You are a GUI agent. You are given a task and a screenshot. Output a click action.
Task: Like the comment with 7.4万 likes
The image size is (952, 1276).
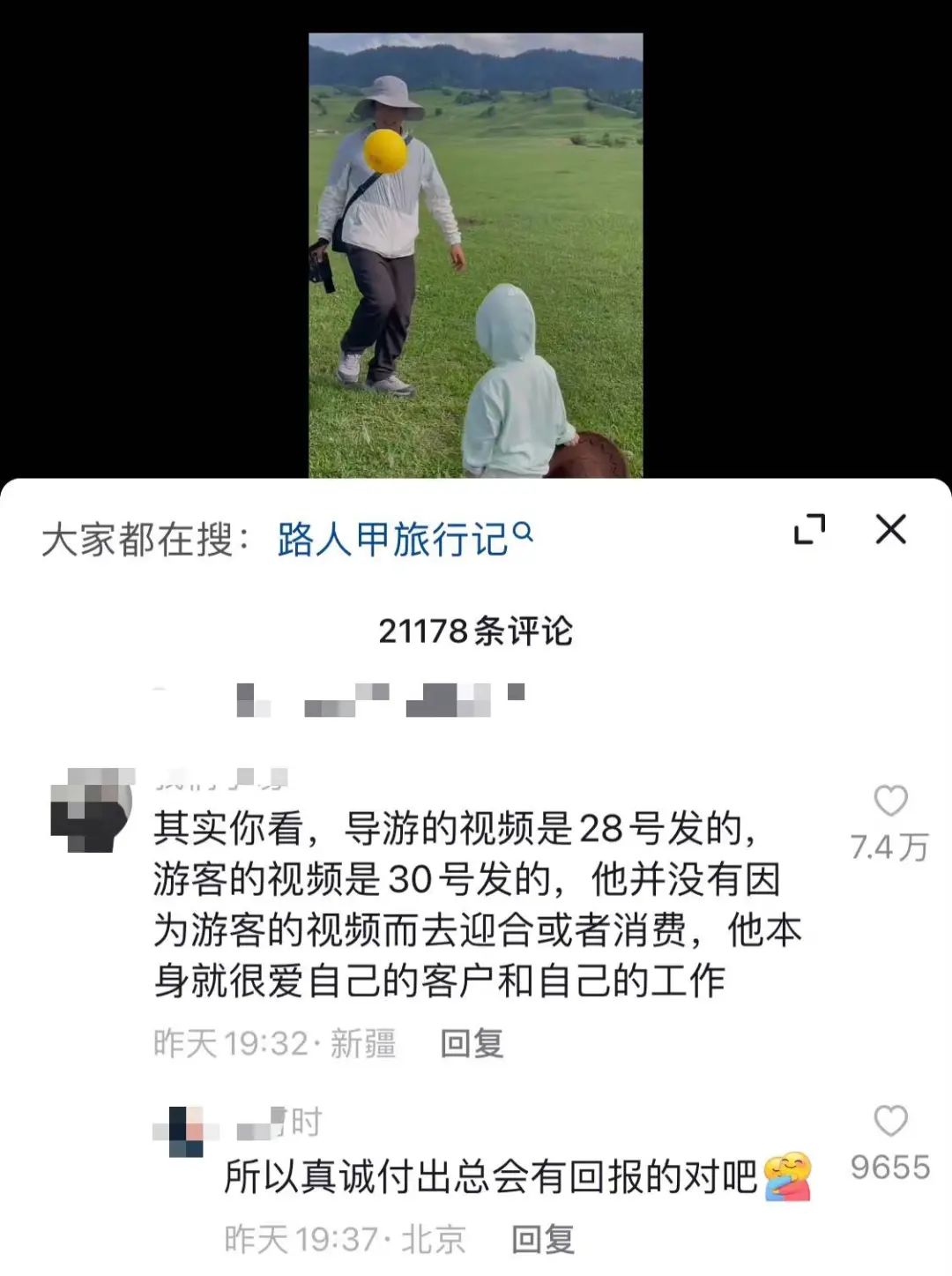coord(890,801)
